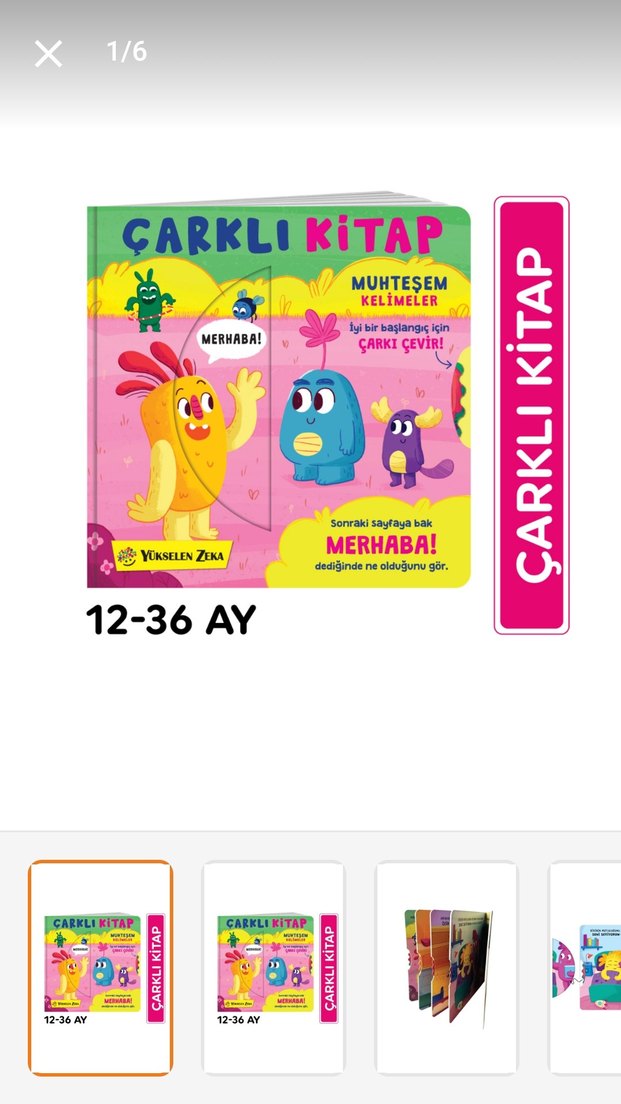View the third thumbnail showing open pages

pos(446,967)
